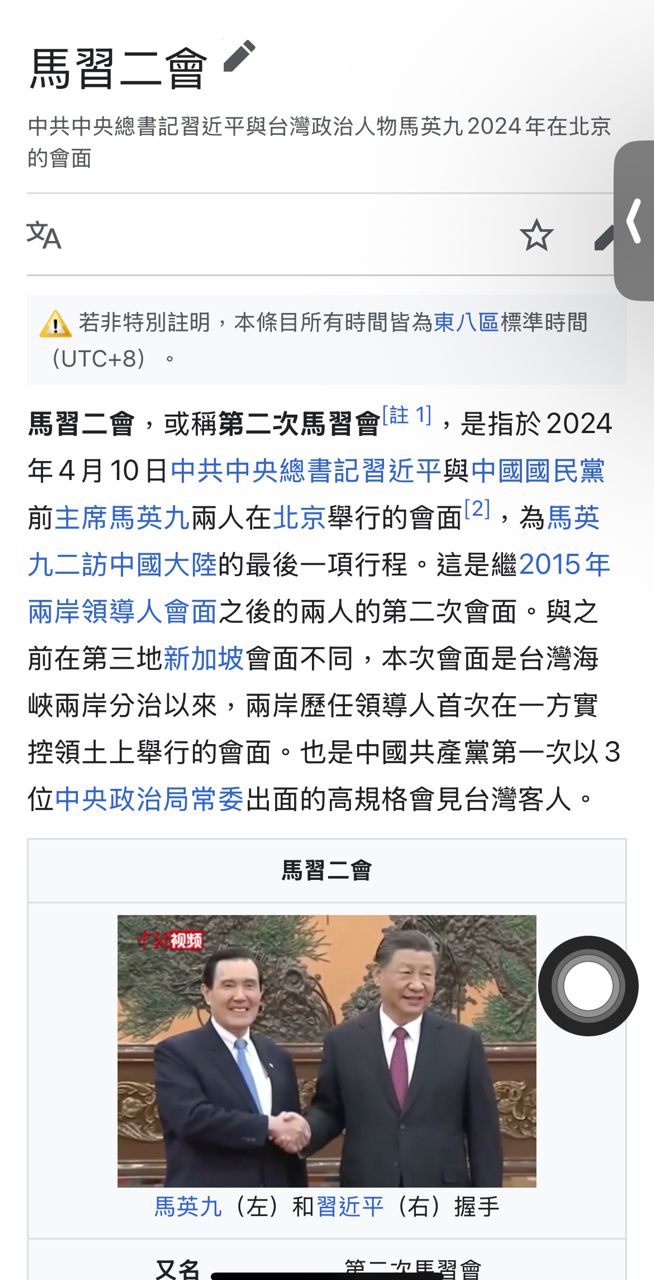This screenshot has height=1280, width=654.
Task: Open the 2015年兩岸領導人會面 link
Action: point(122,611)
